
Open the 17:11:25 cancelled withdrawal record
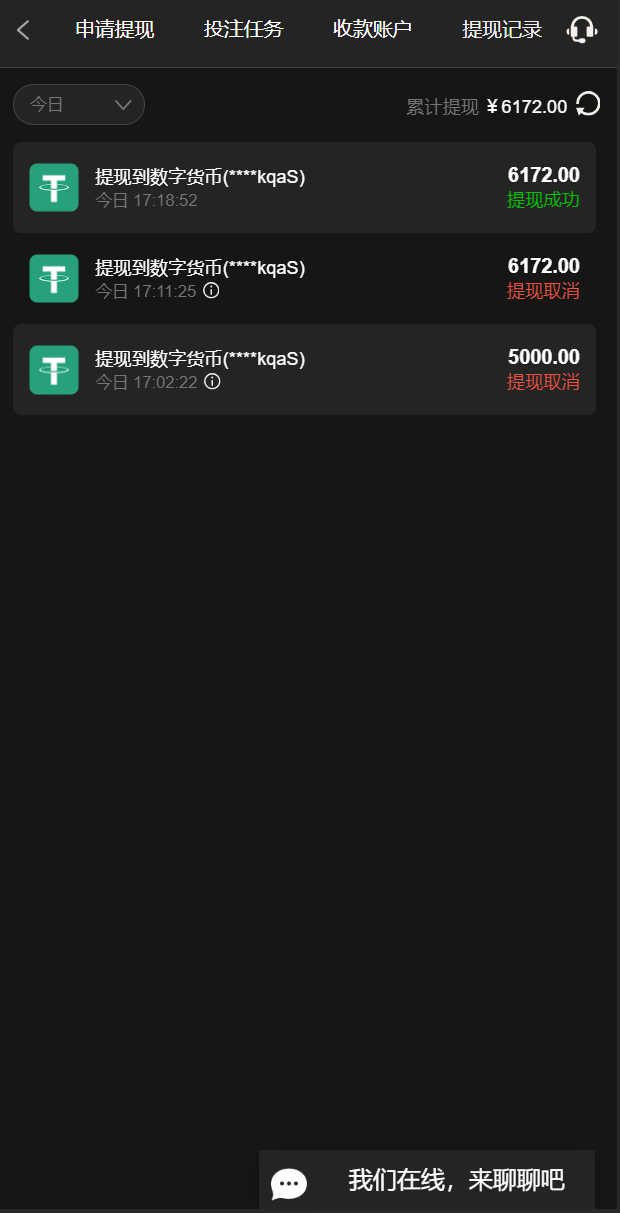(x=304, y=279)
